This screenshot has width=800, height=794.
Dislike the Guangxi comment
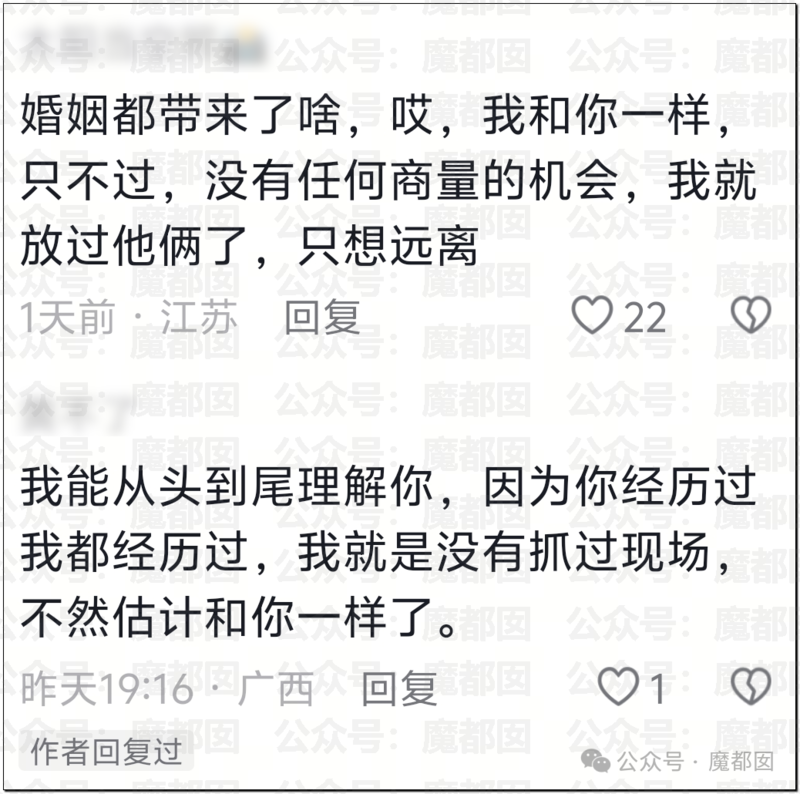tap(751, 686)
